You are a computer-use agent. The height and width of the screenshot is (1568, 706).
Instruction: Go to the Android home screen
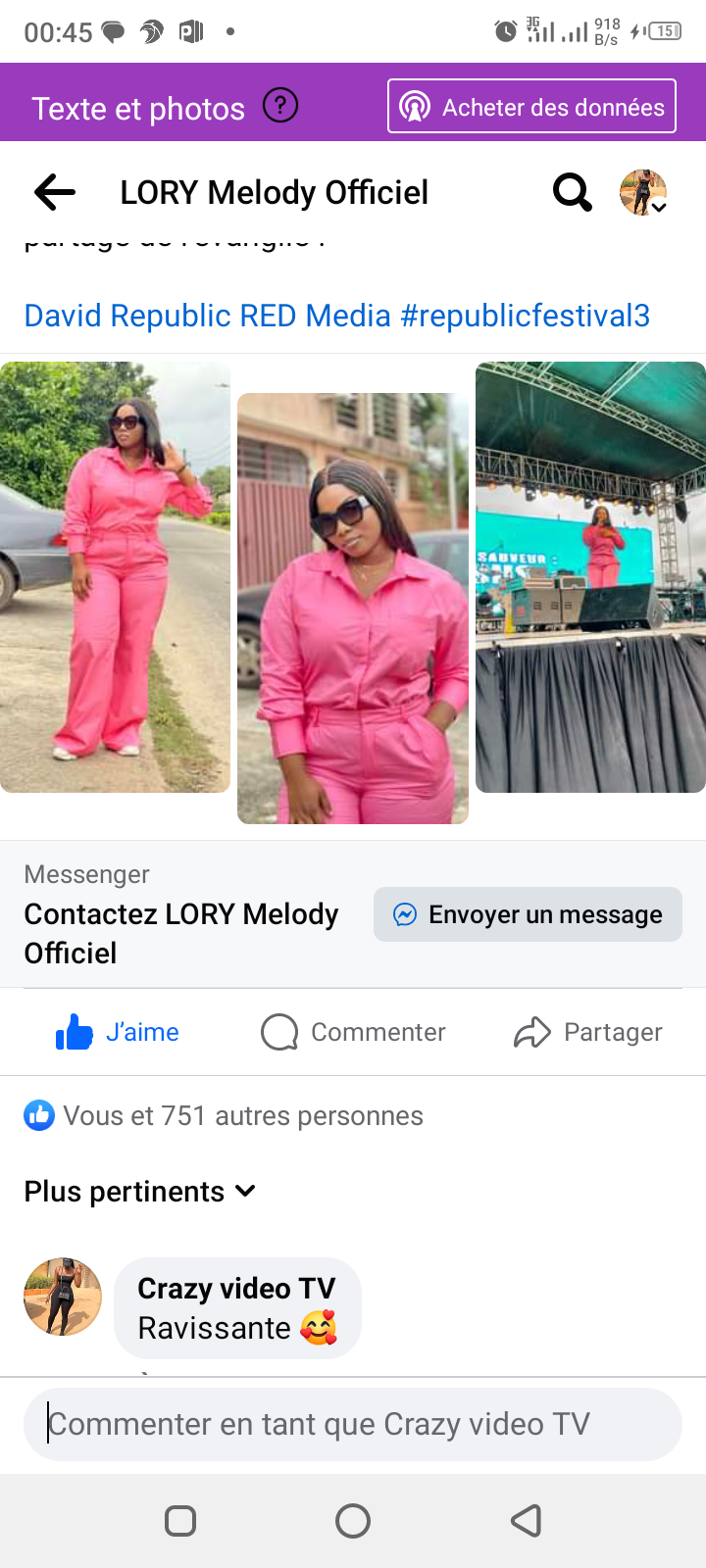353,1521
